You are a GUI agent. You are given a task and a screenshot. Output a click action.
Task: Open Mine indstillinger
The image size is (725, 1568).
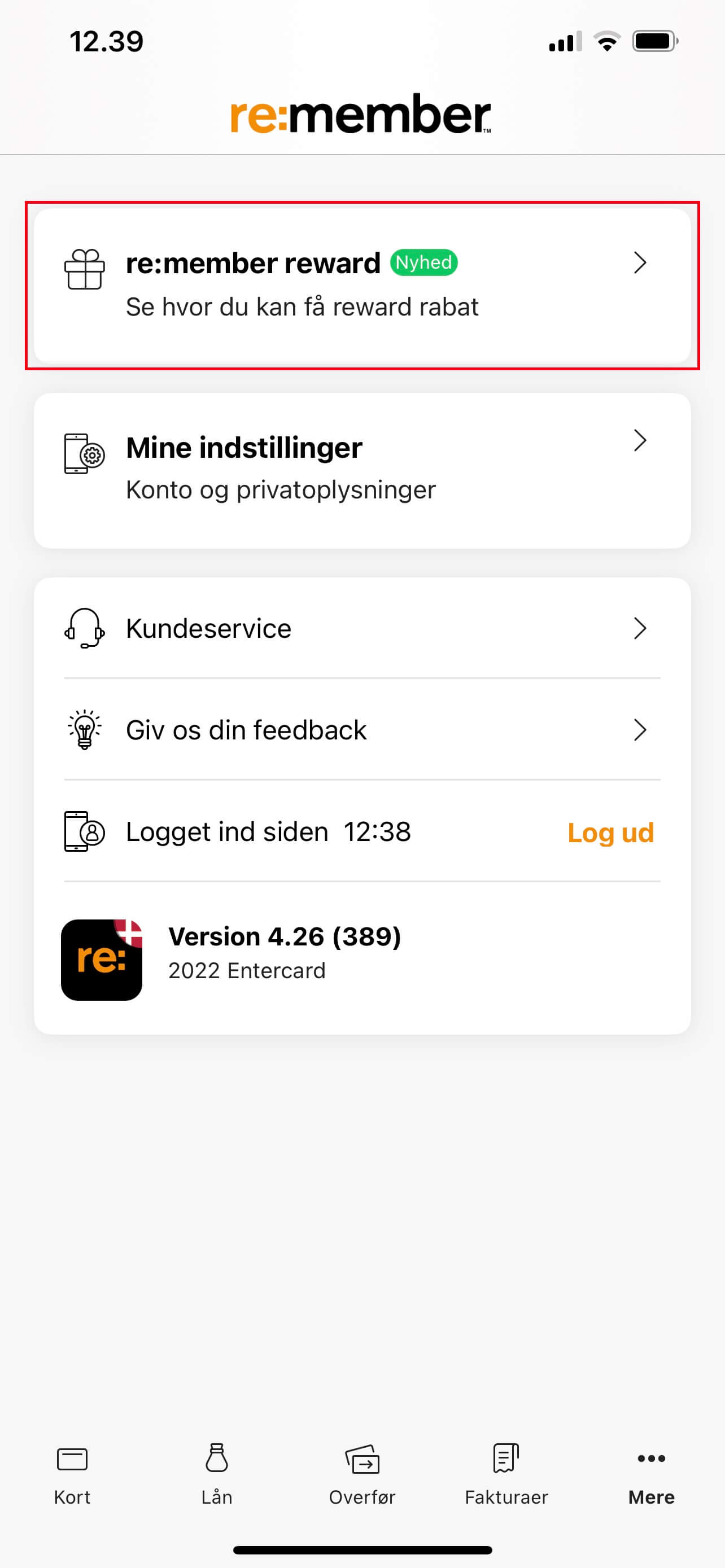click(362, 471)
